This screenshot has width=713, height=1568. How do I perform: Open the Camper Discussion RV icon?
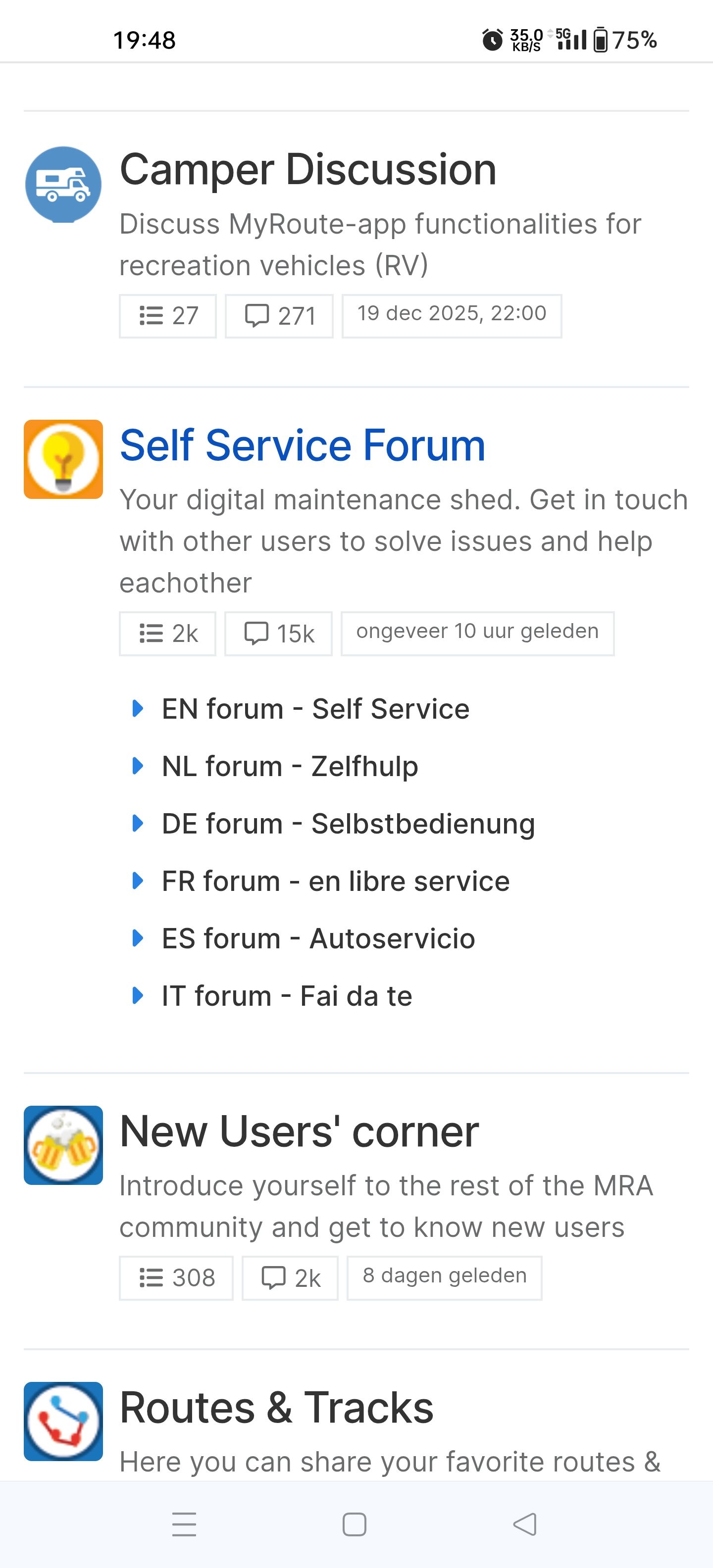tap(63, 183)
